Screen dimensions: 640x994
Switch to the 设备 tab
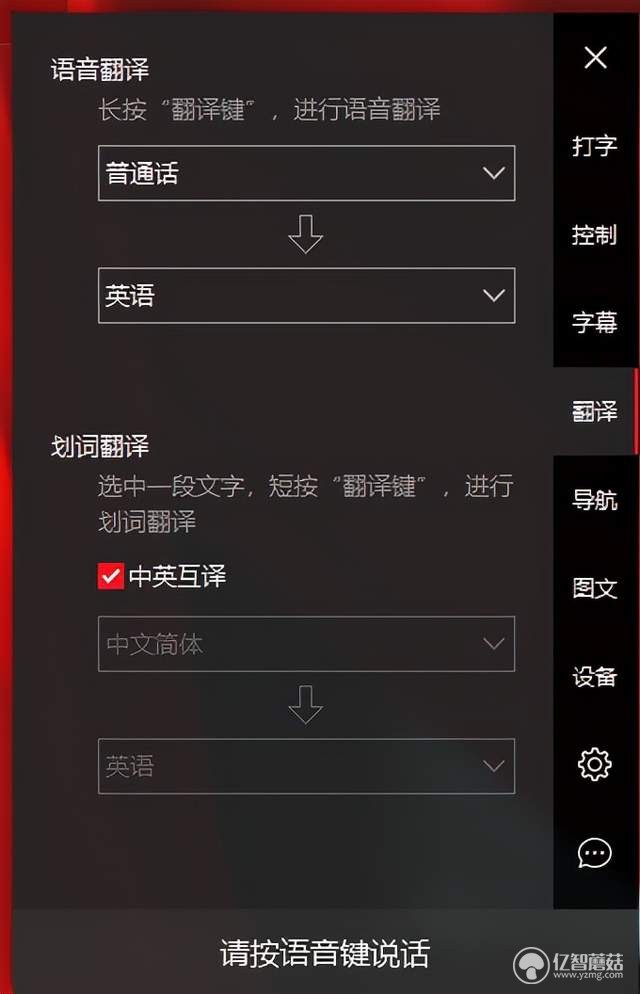595,677
